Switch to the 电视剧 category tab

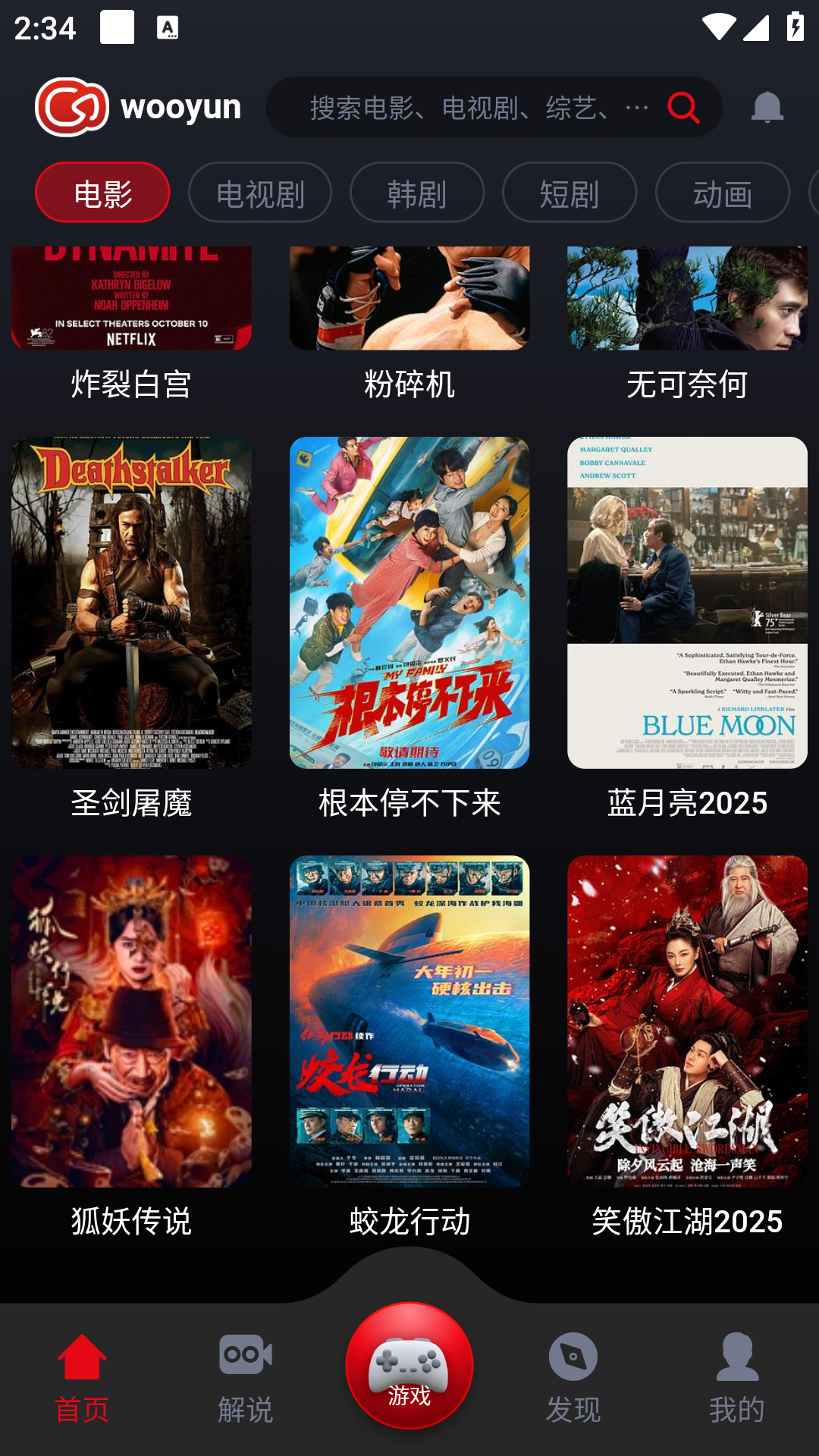(x=259, y=193)
